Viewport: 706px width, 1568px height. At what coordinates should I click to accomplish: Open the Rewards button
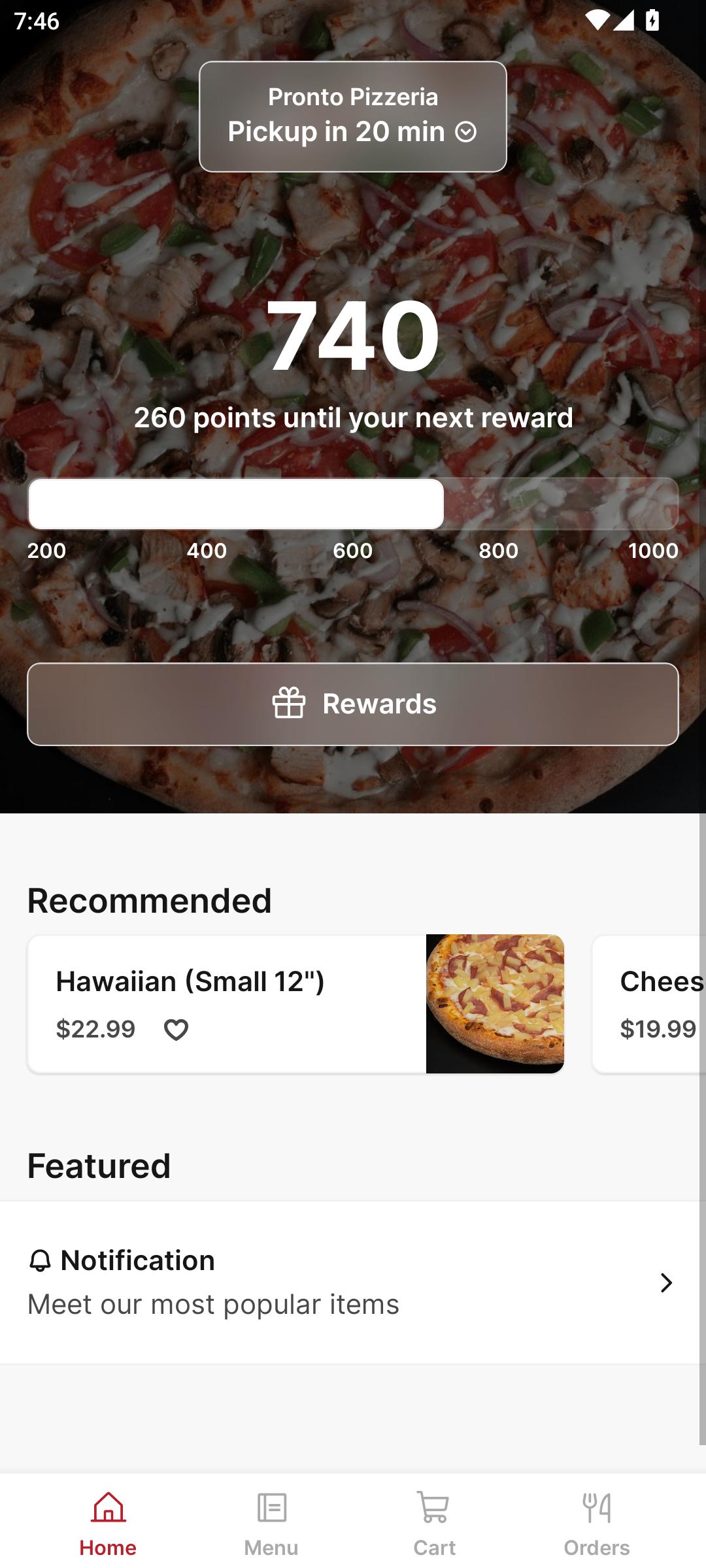point(353,704)
